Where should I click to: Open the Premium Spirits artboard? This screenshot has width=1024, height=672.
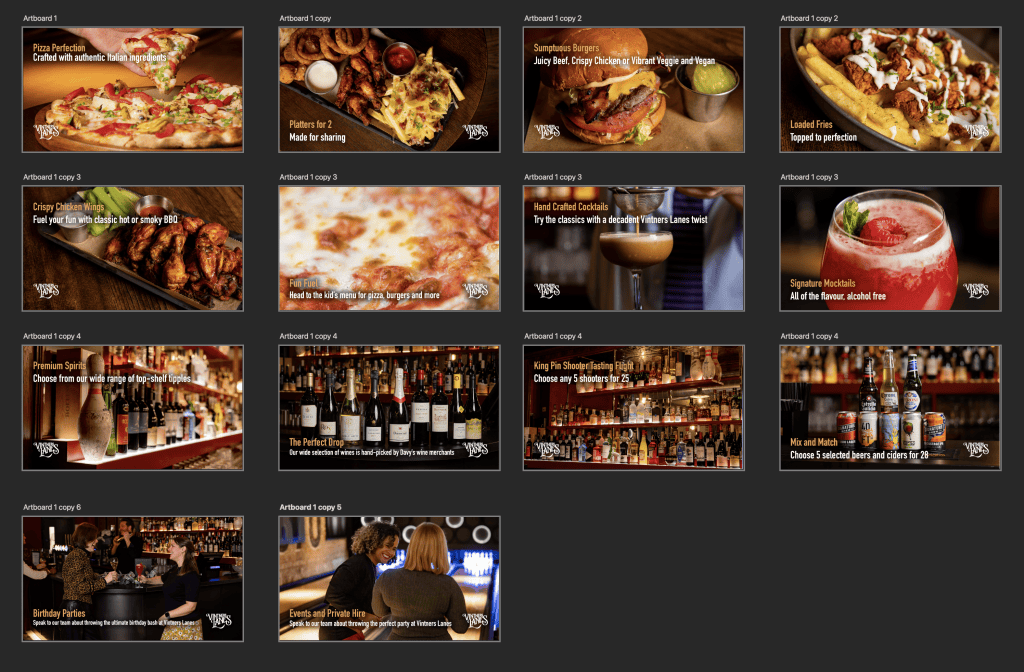pos(132,407)
